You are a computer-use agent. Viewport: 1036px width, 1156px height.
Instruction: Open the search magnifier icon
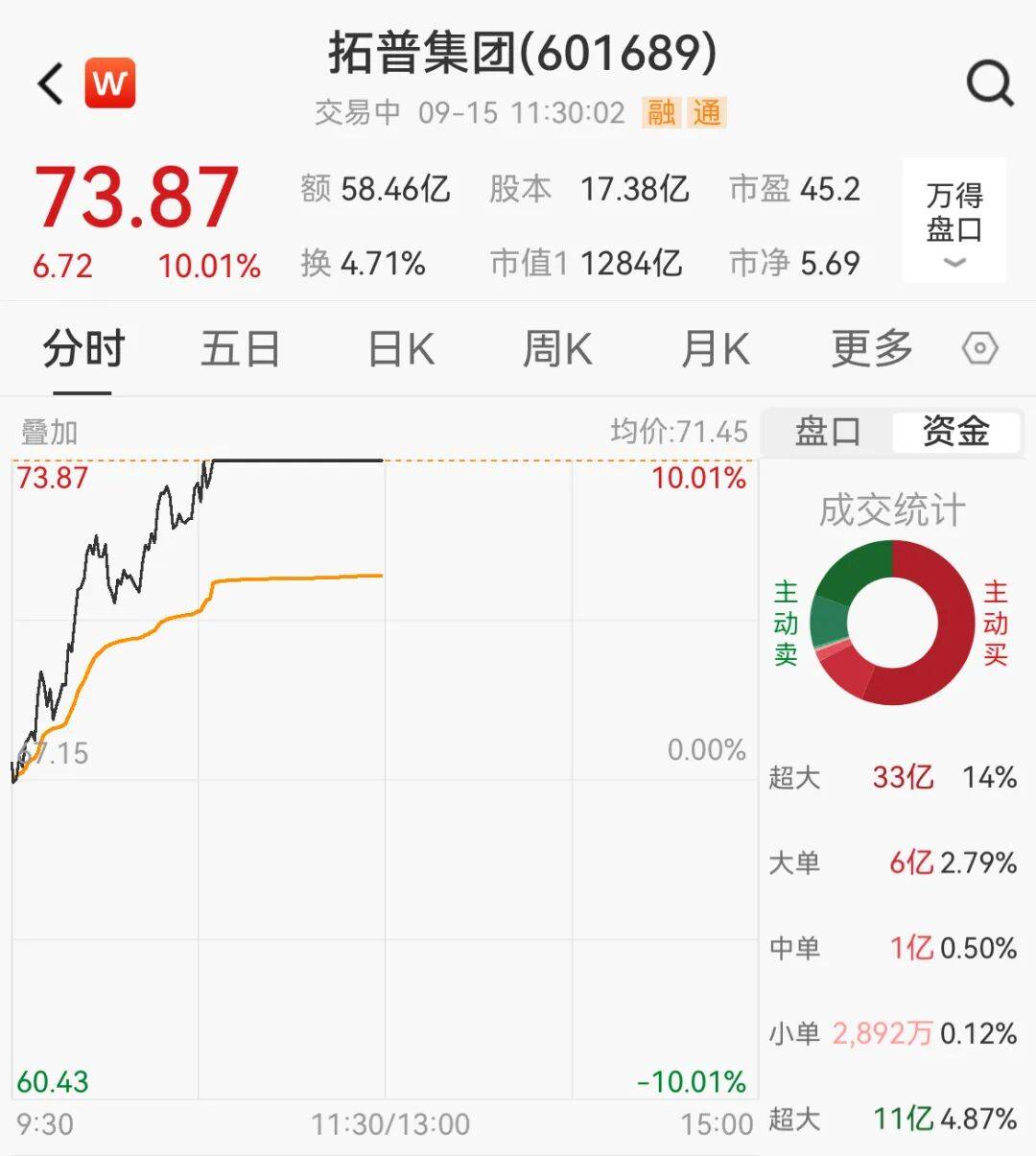(989, 82)
